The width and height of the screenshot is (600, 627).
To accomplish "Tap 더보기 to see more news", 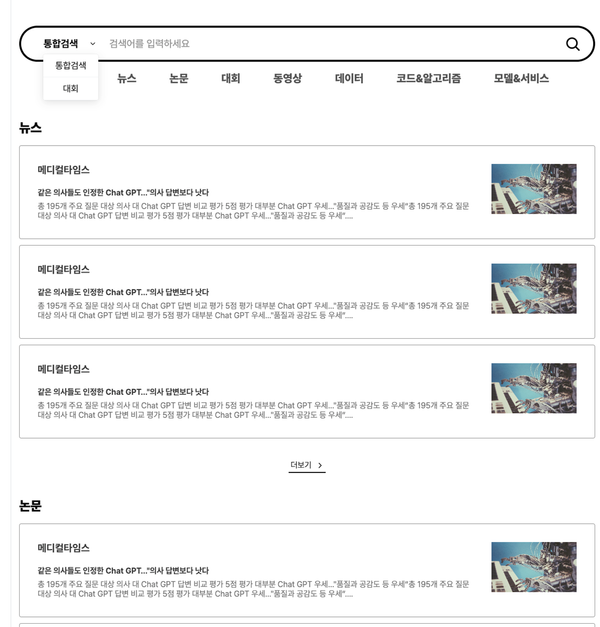I will pos(306,465).
